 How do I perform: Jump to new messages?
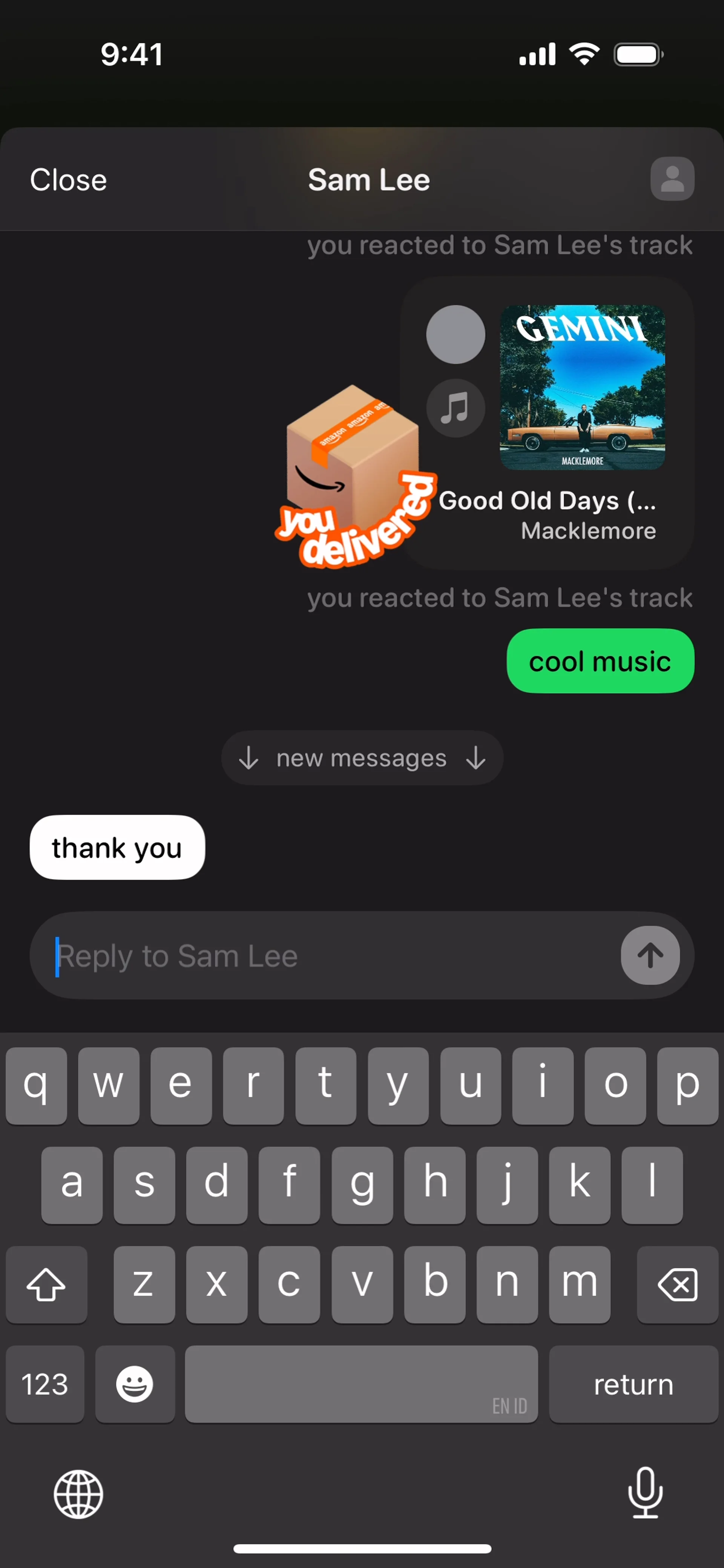click(x=362, y=758)
